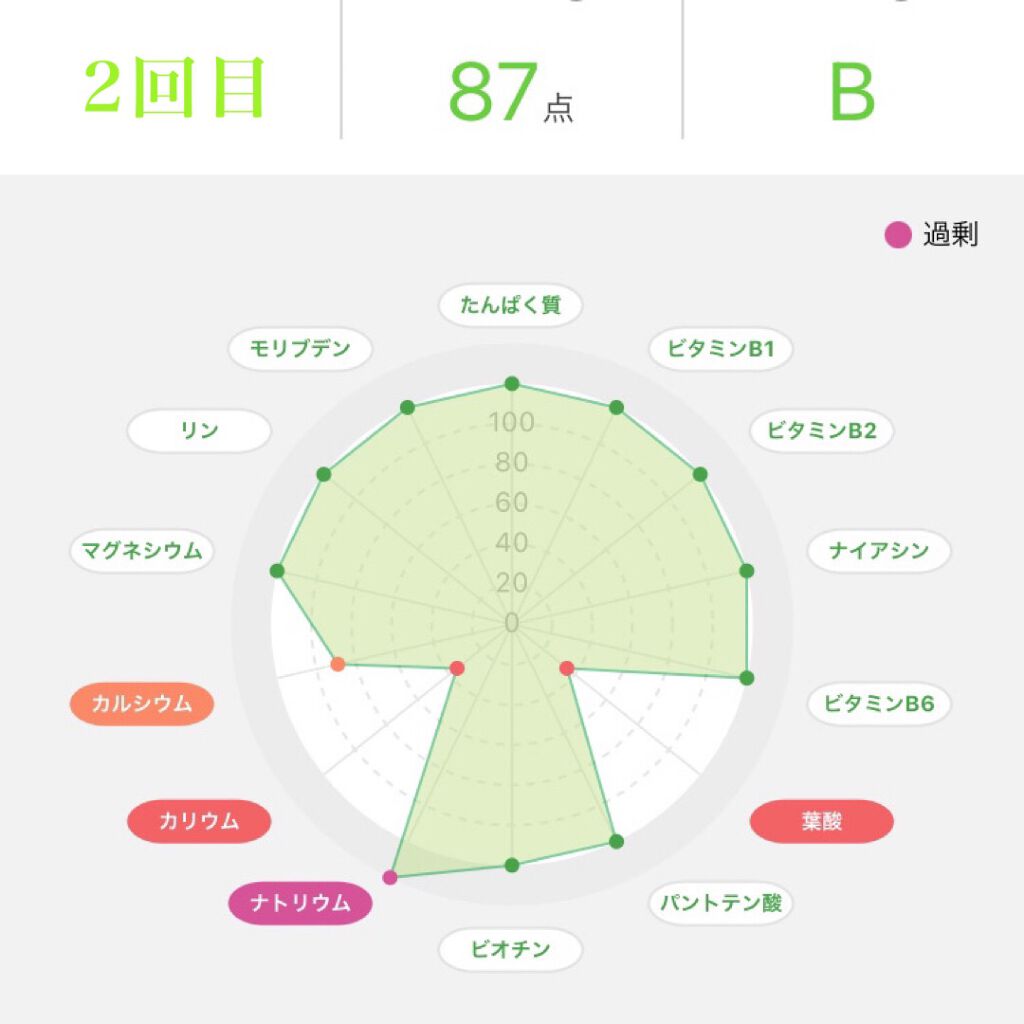
Task: Tap the カリウム deficiency chip
Action: tap(199, 822)
